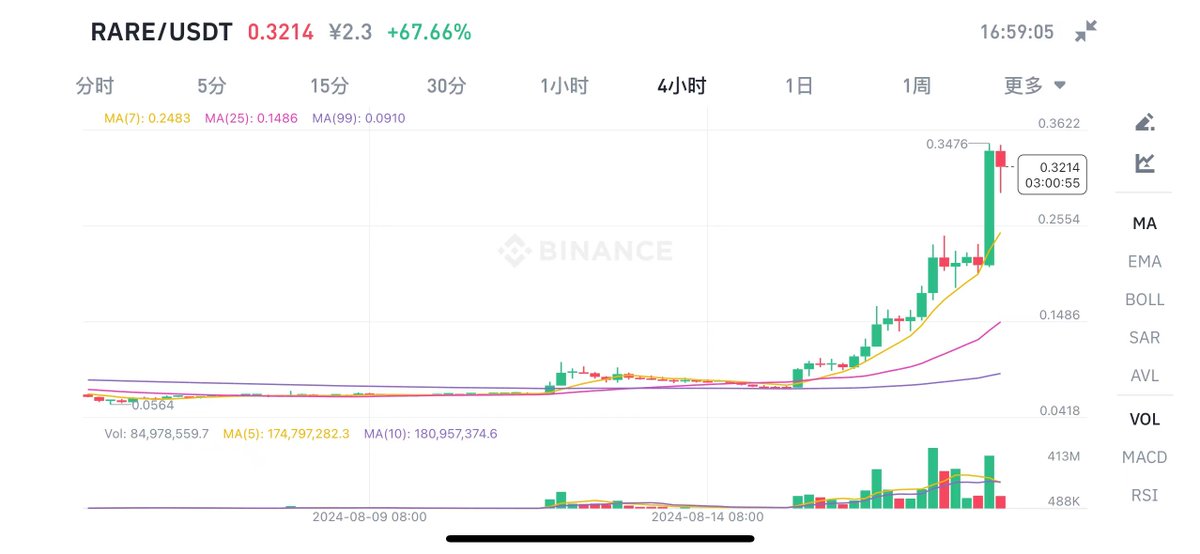Show BOLL bands on chart
The height and width of the screenshot is (554, 1200).
tap(1144, 299)
